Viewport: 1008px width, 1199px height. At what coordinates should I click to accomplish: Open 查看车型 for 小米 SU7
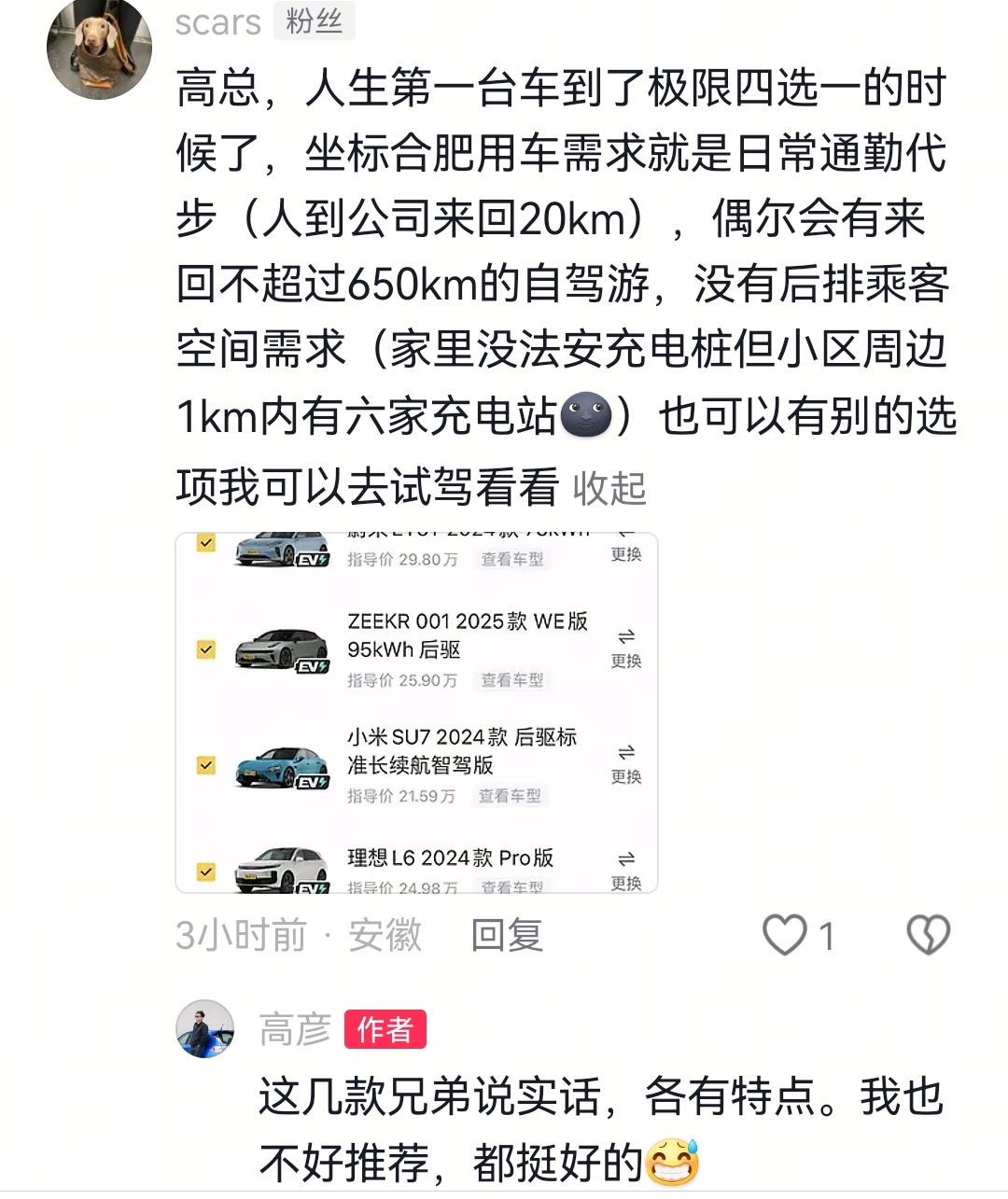click(511, 798)
